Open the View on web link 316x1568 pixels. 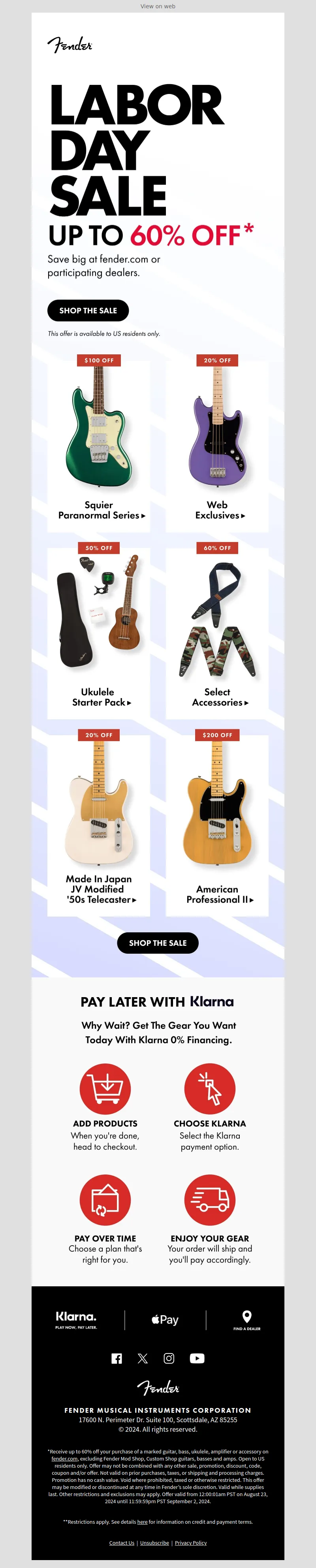tap(158, 6)
